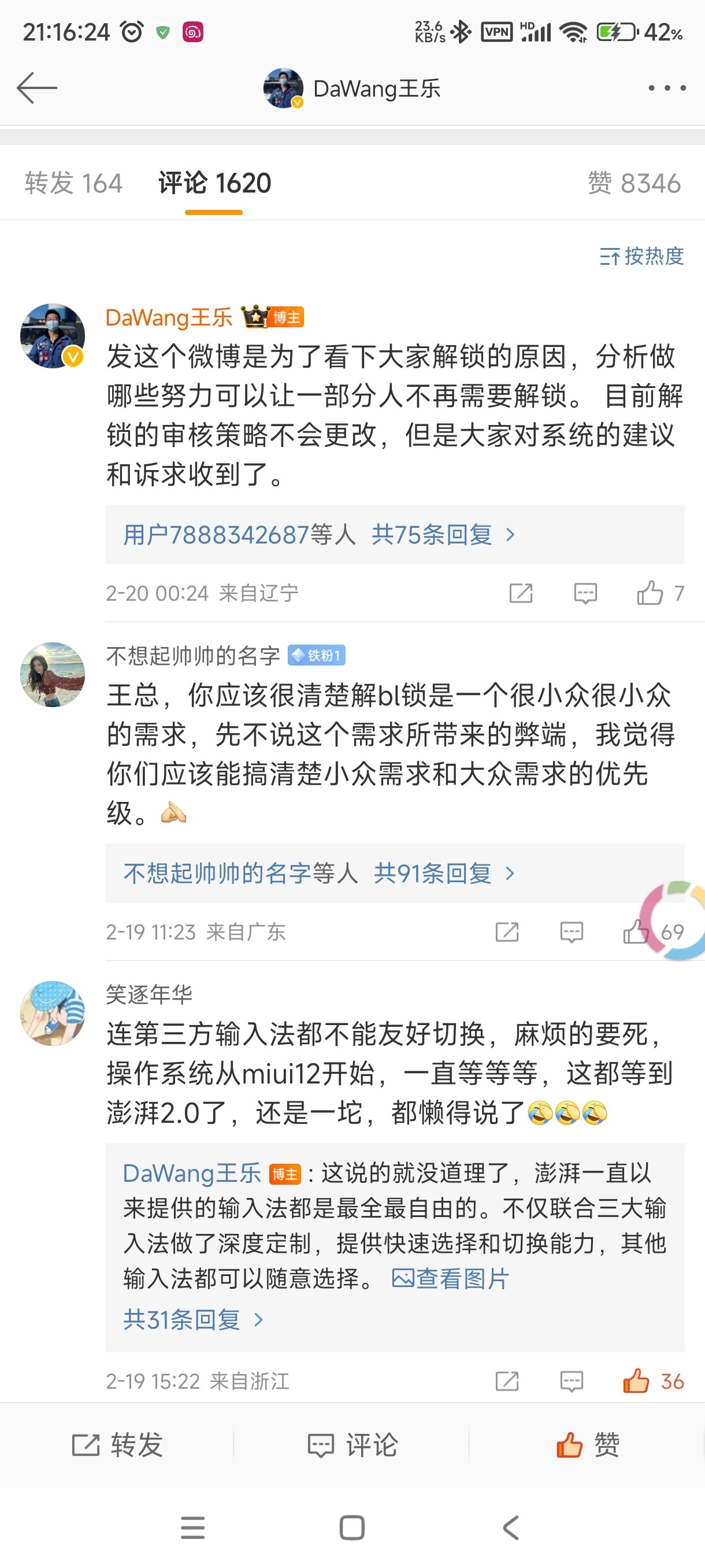Screen dimensions: 705x1568
Task: Open the 共31条回复 reply thread
Action: (193, 1319)
